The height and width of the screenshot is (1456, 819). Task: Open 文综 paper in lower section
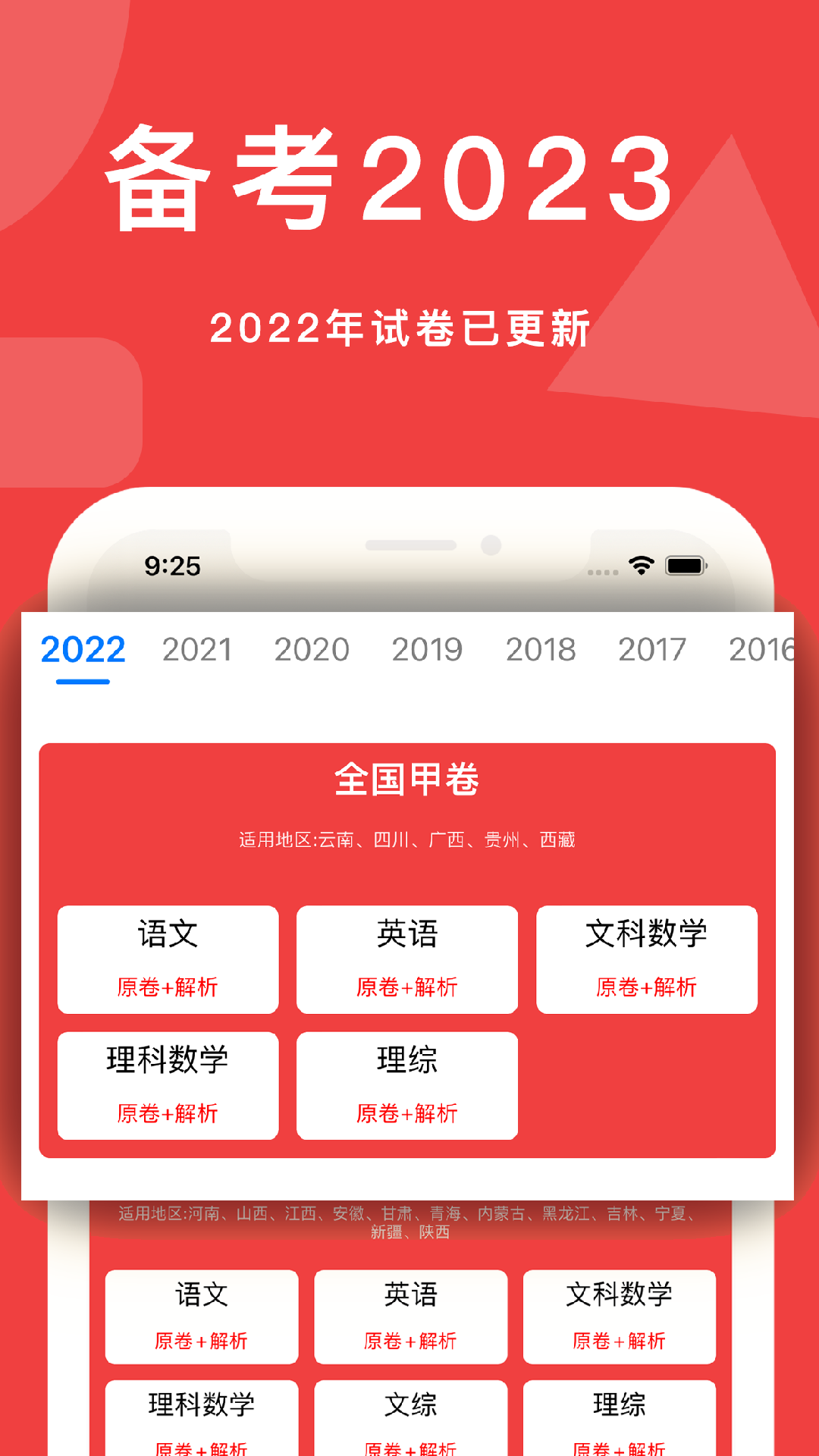(410, 1404)
